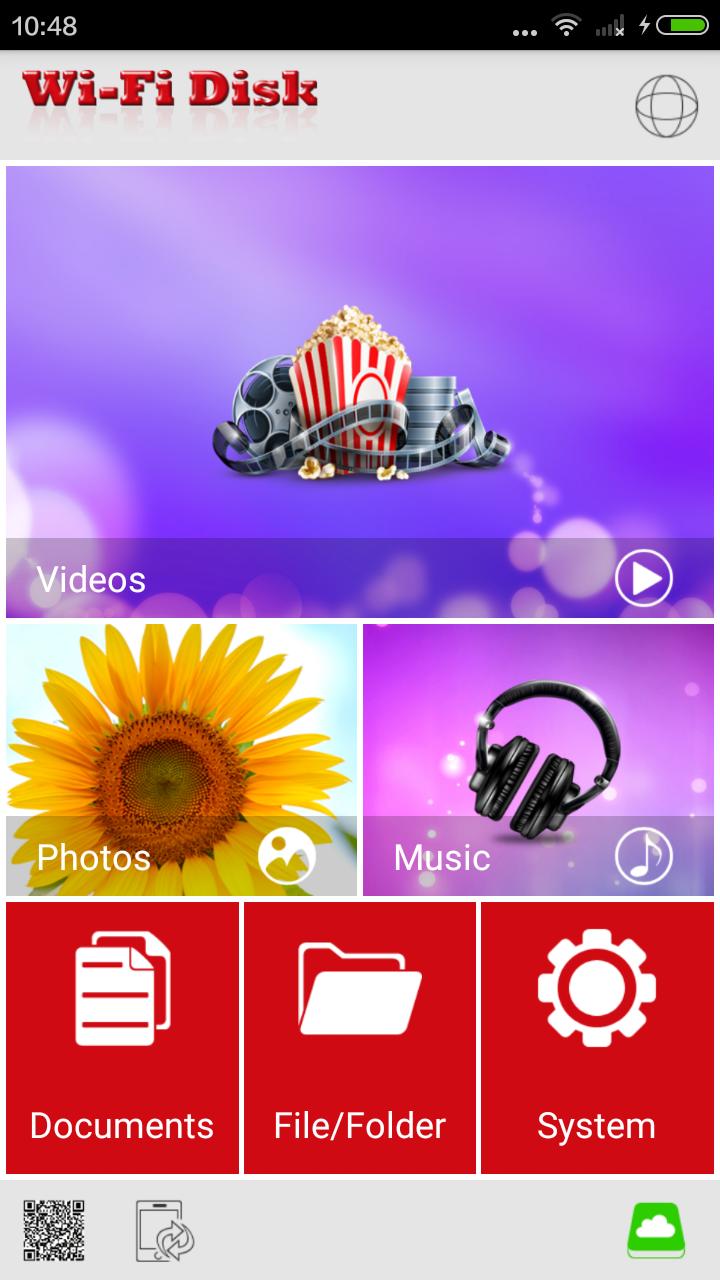Browse the Photos gallery

pos(181,760)
